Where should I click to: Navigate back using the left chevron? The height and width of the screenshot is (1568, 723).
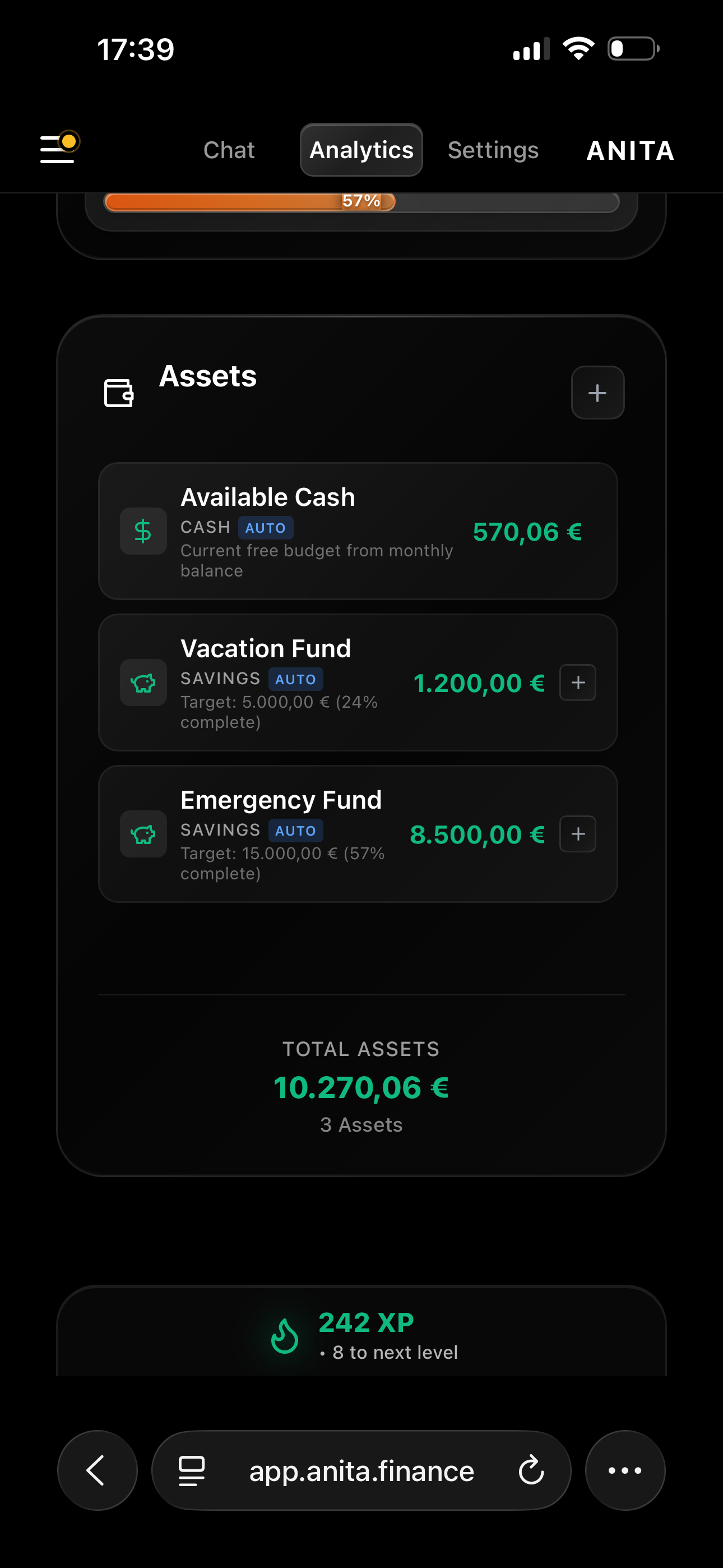97,1470
